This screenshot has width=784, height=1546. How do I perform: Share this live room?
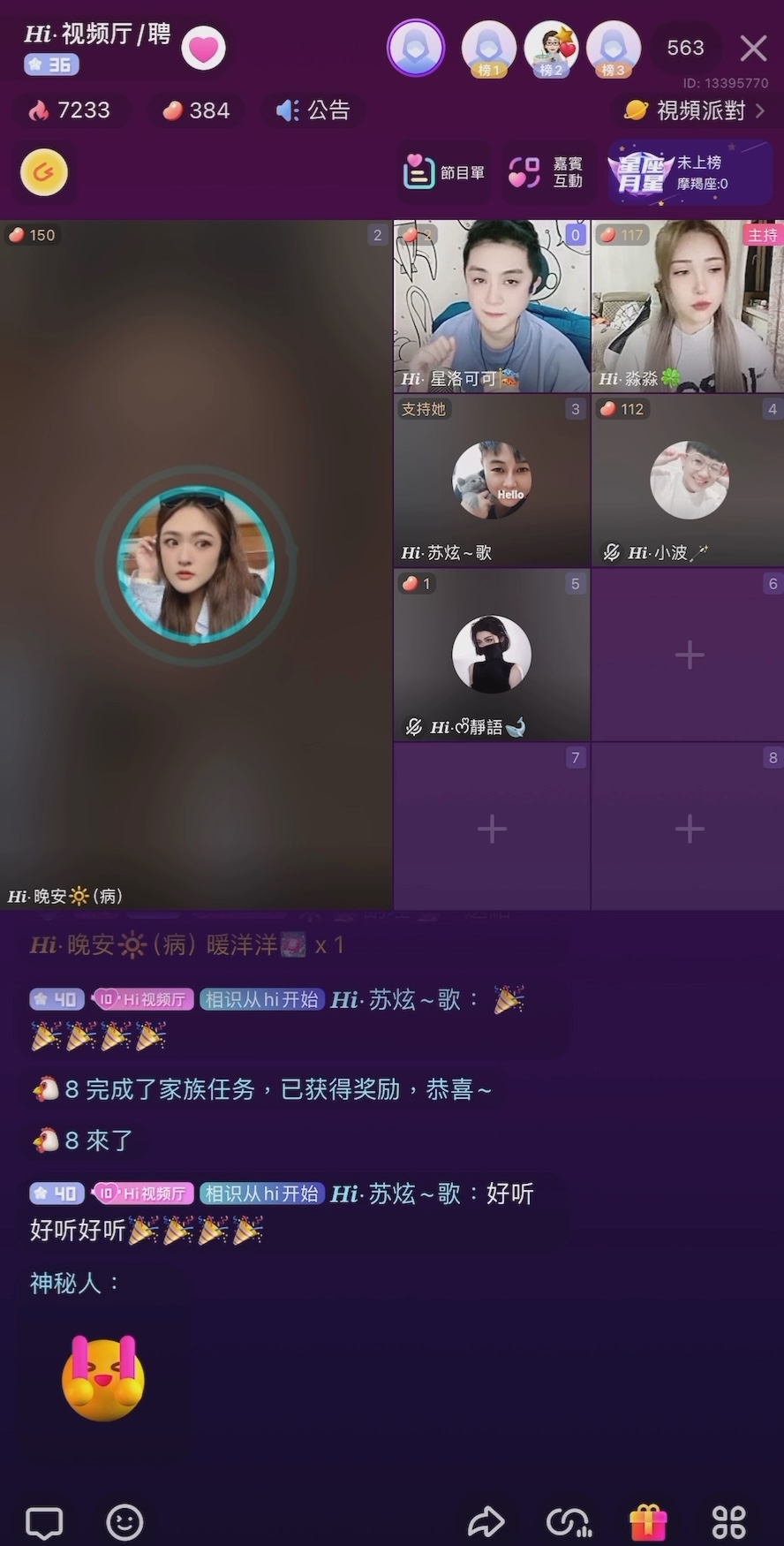(486, 1522)
